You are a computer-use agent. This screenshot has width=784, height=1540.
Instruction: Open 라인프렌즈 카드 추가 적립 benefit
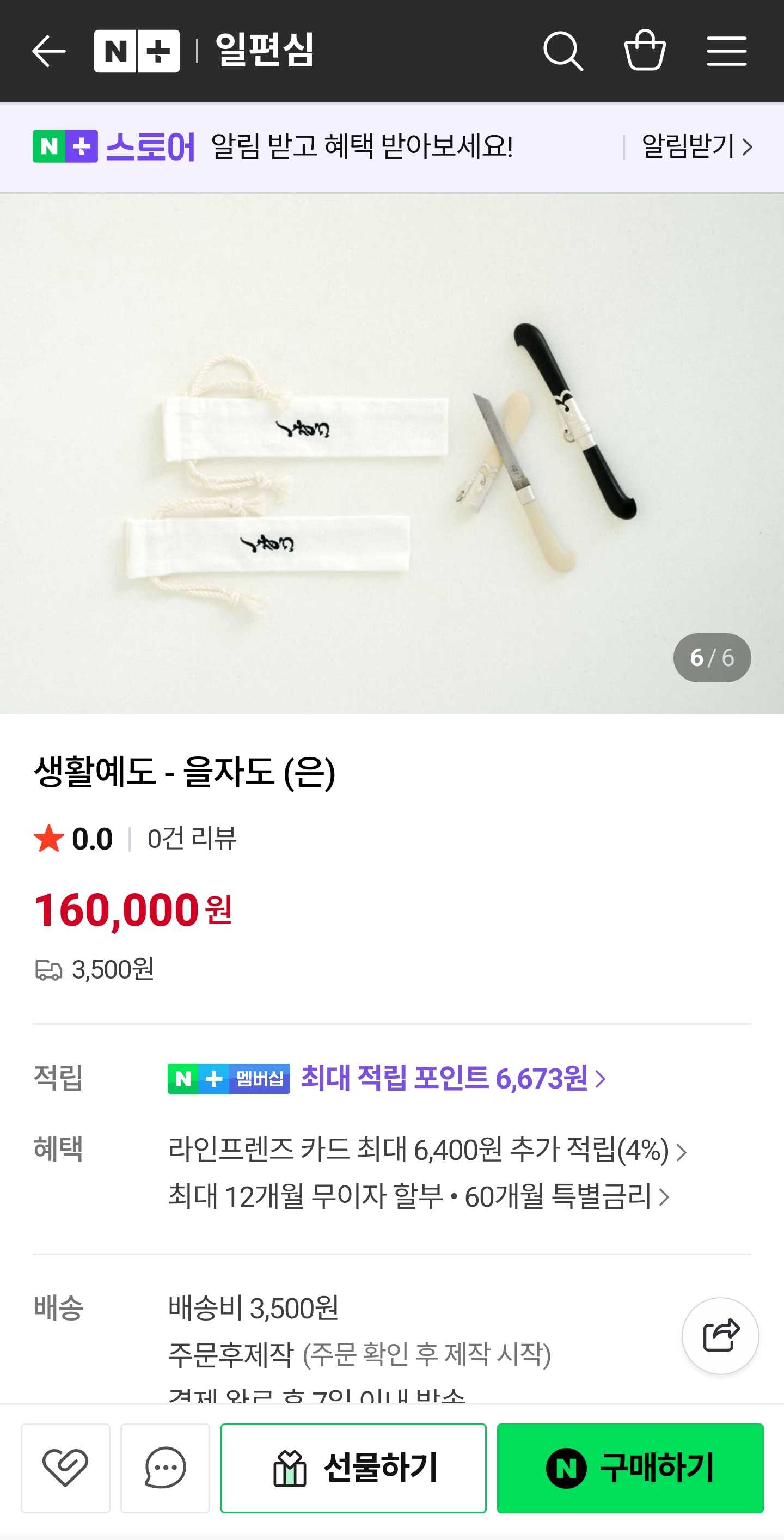click(x=427, y=1150)
